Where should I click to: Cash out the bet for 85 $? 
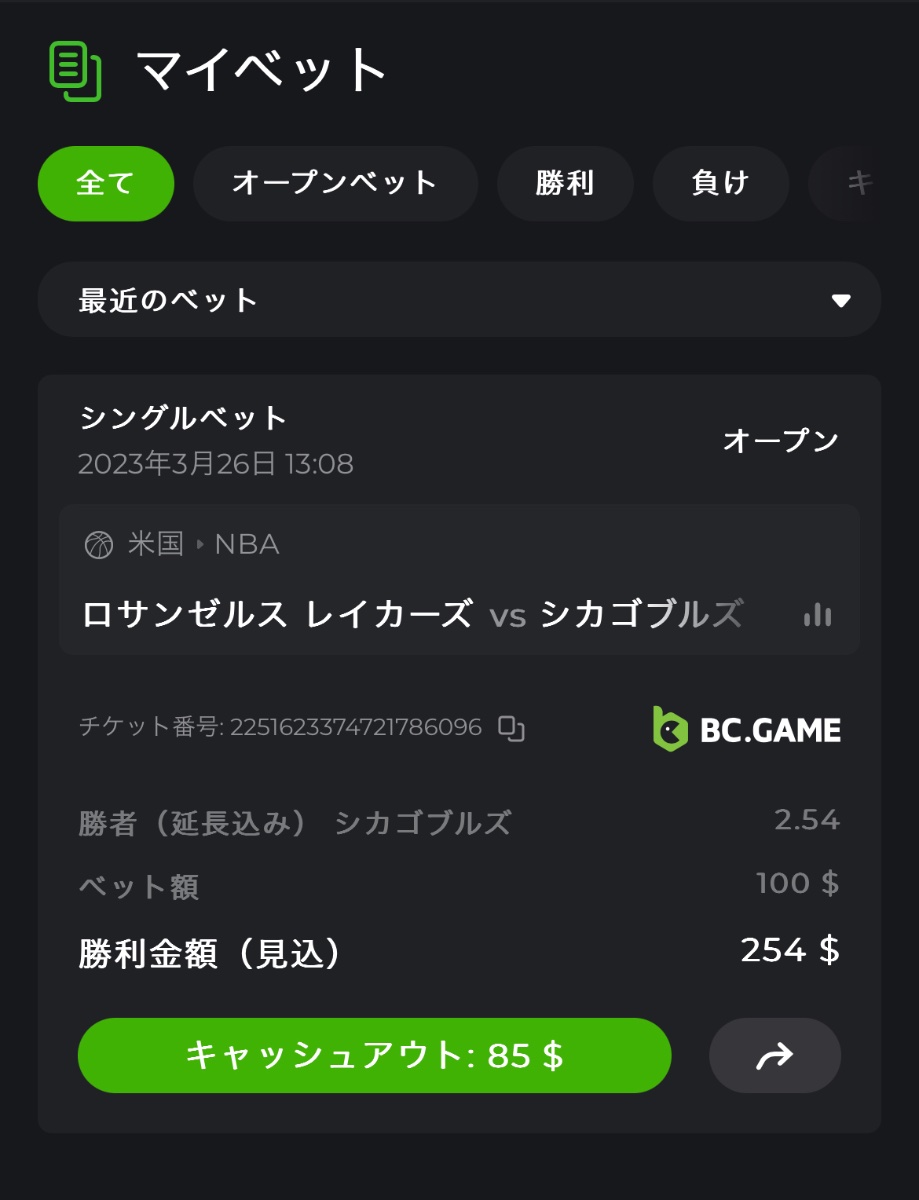pos(374,1056)
